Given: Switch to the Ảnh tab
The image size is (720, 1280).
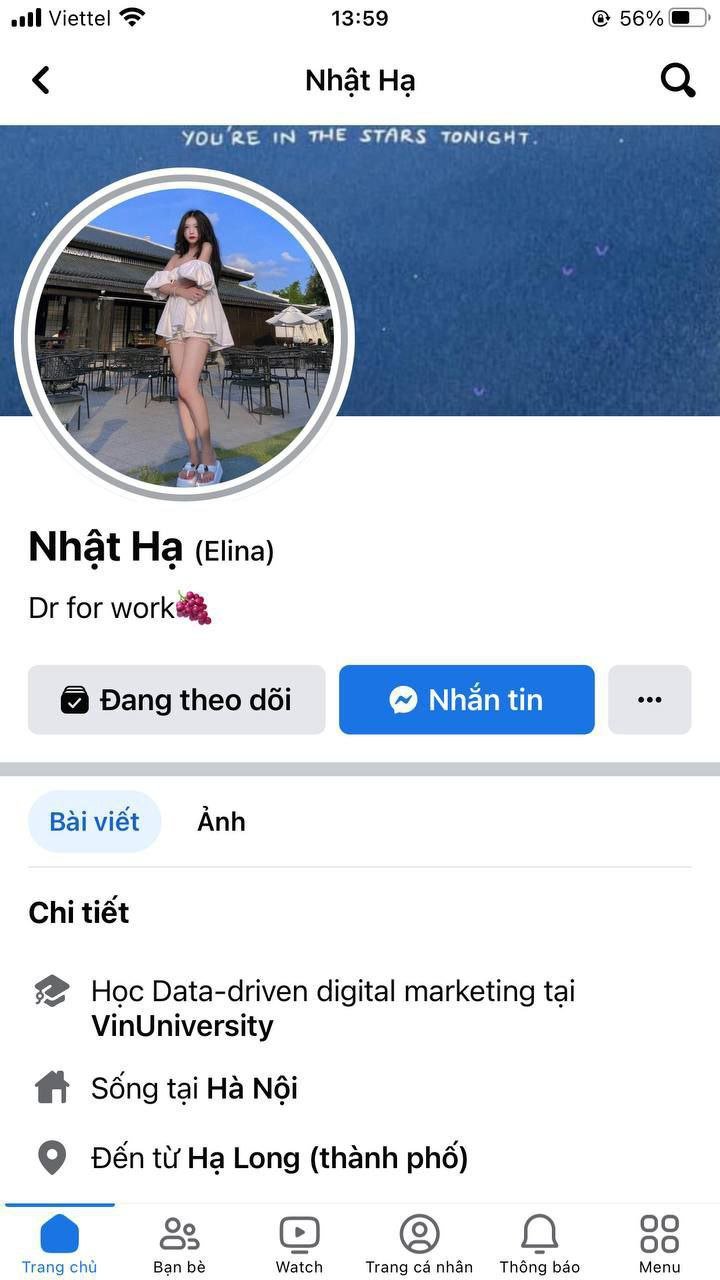Looking at the screenshot, I should coord(221,821).
